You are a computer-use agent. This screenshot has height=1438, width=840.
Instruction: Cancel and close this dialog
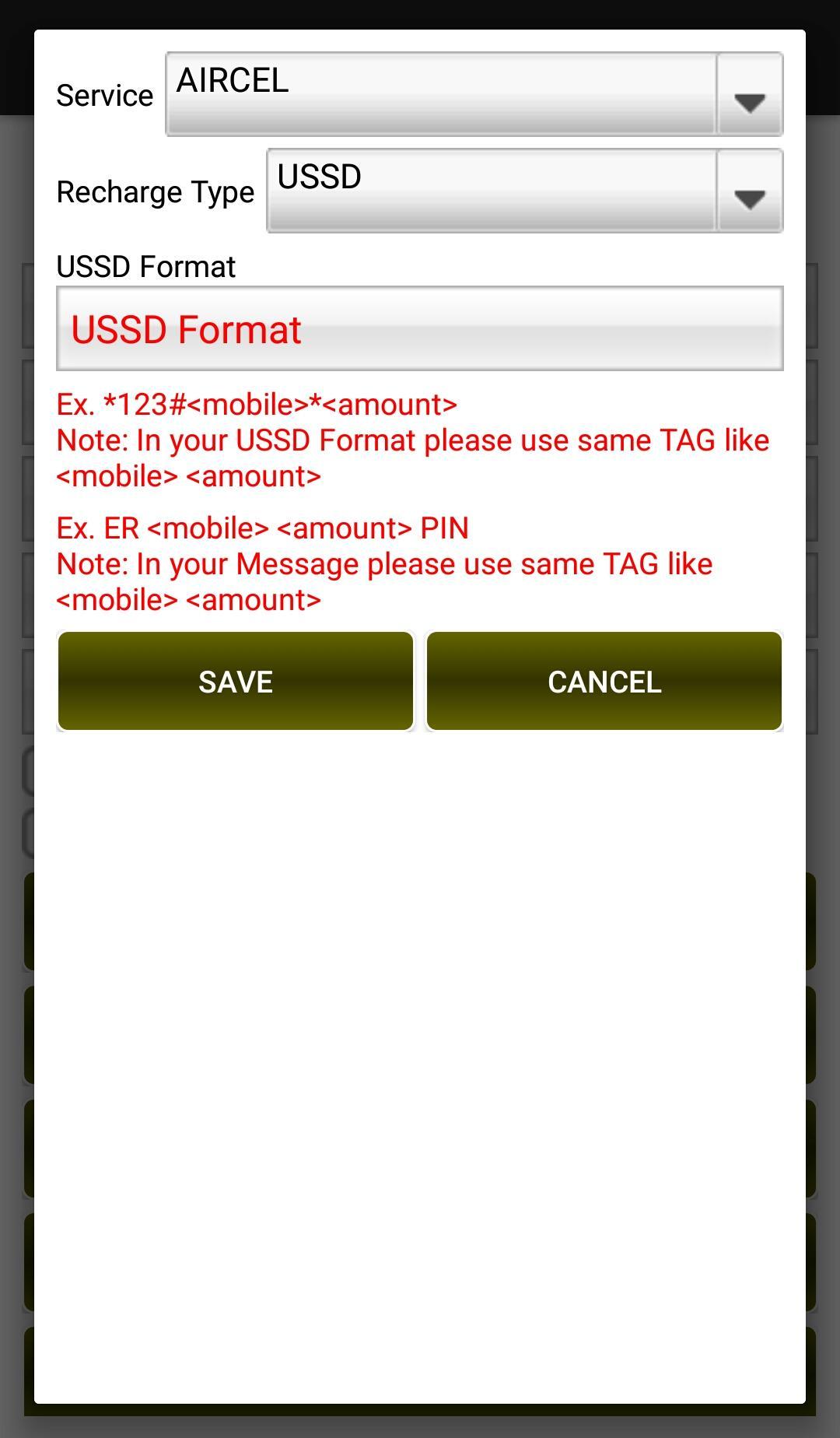[604, 681]
